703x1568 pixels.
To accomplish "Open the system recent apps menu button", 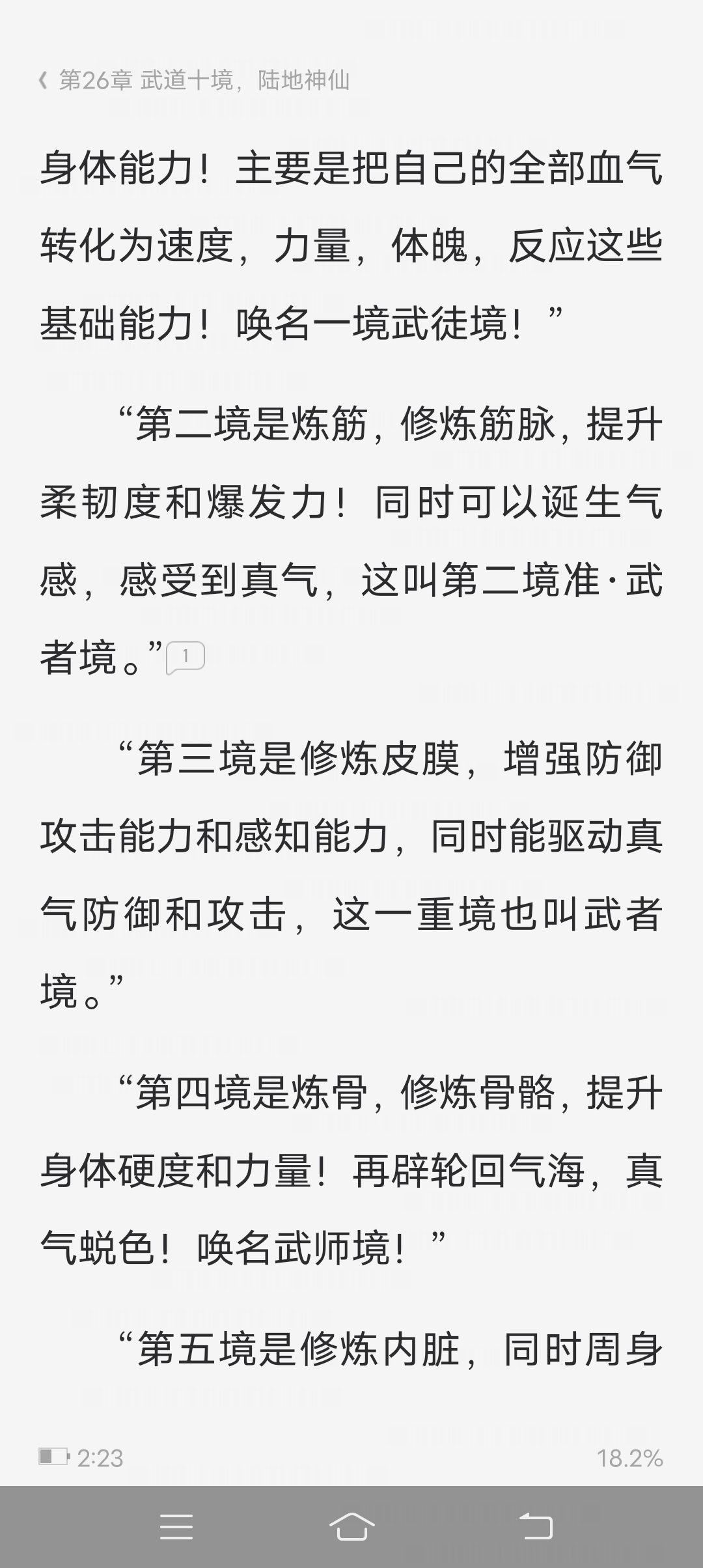I will tap(176, 1527).
